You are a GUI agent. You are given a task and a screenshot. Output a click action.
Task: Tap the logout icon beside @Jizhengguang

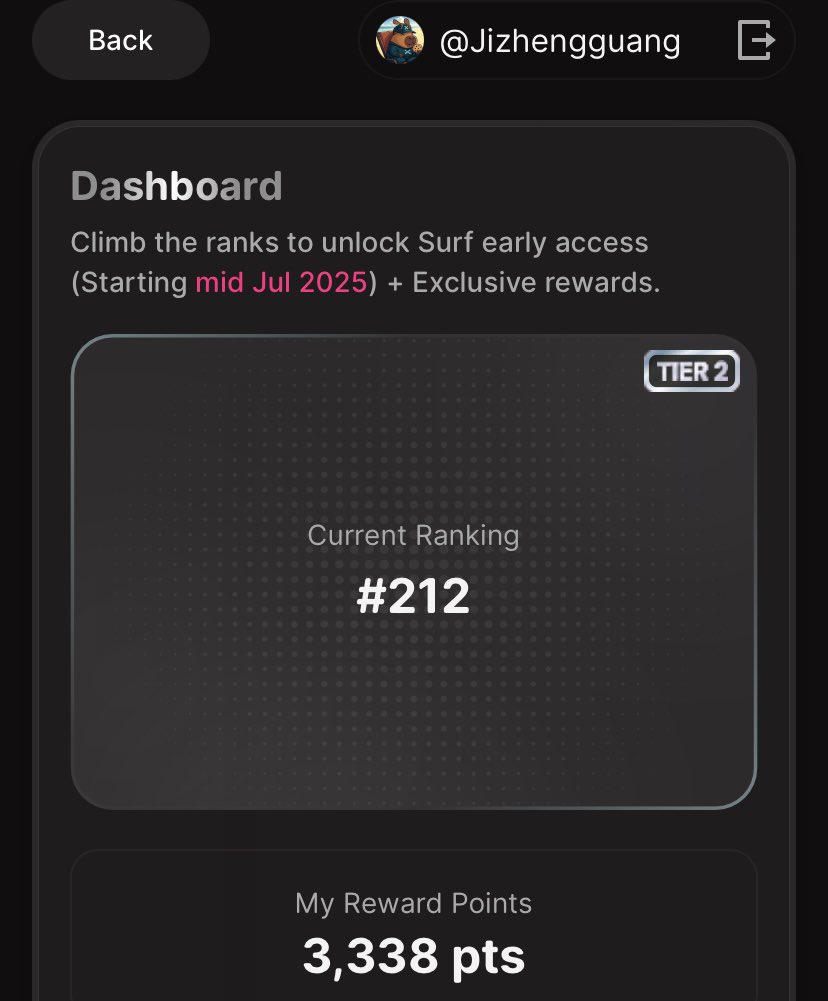click(x=756, y=42)
